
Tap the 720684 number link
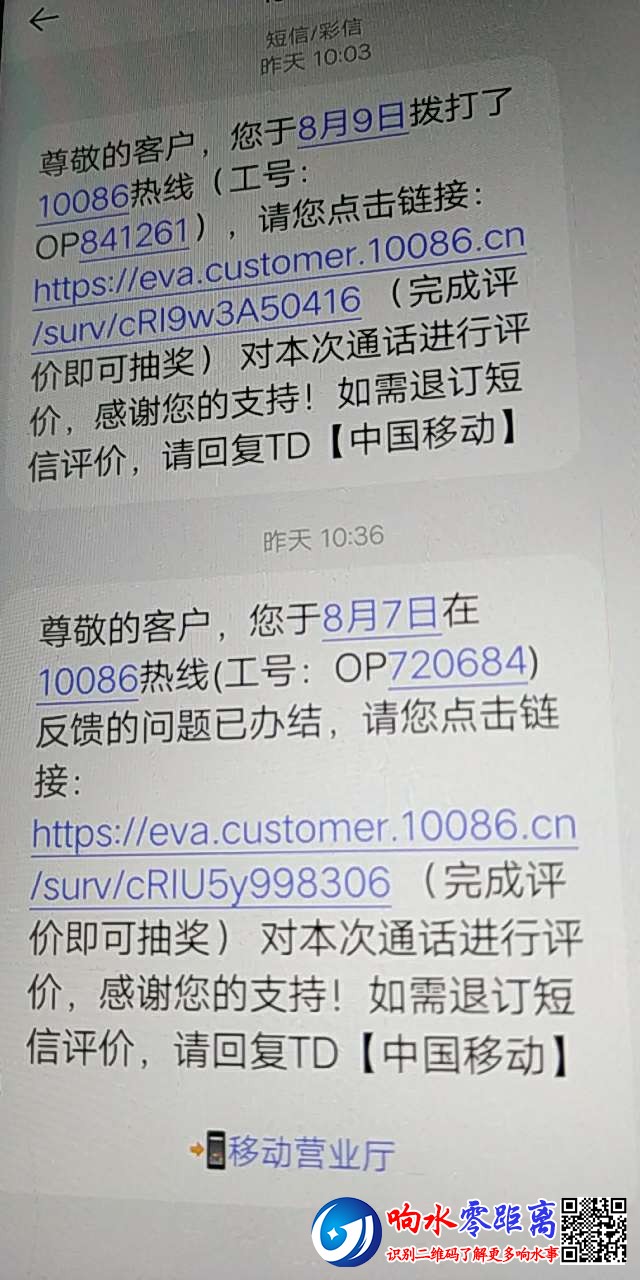458,664
